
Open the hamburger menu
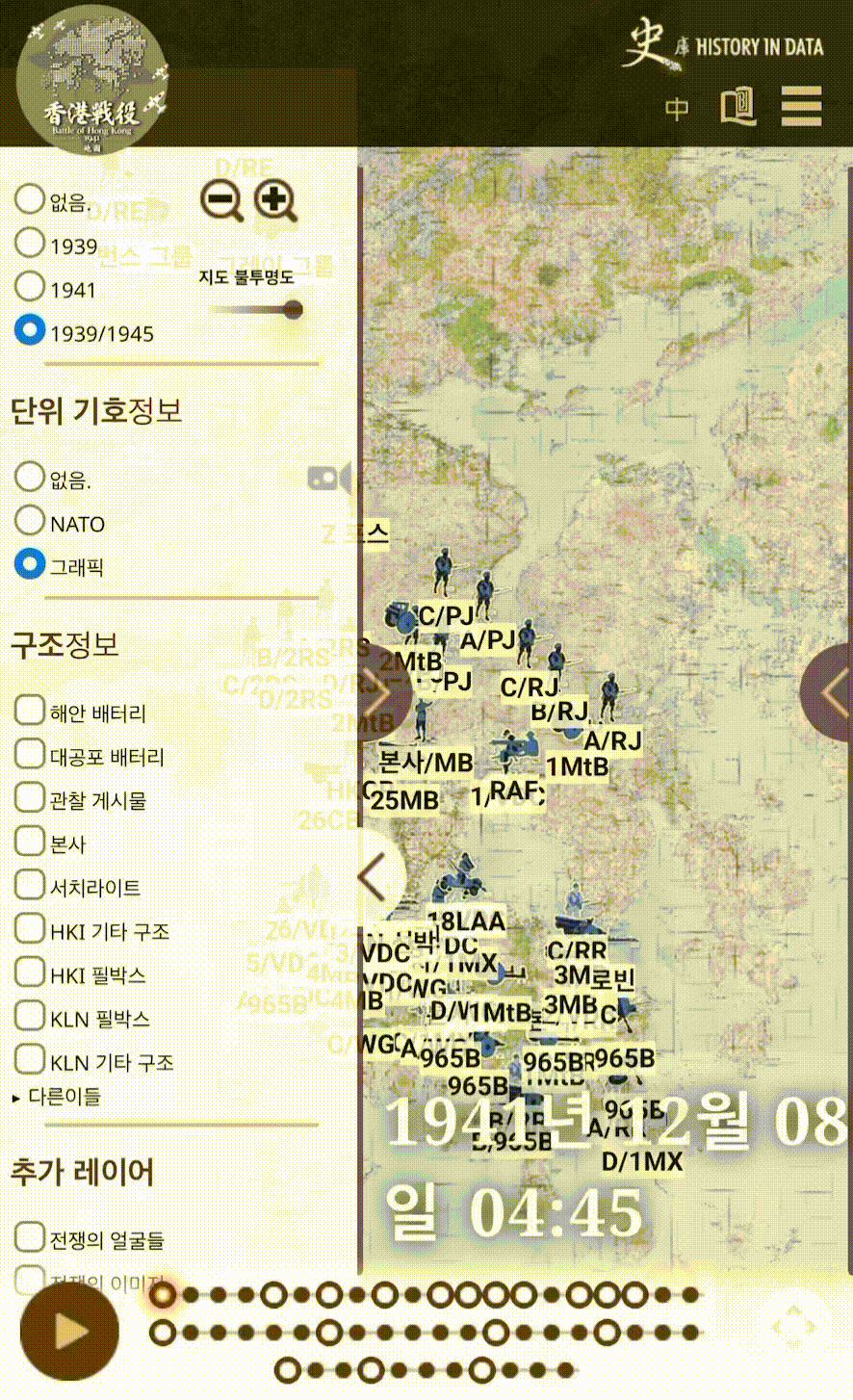[801, 106]
